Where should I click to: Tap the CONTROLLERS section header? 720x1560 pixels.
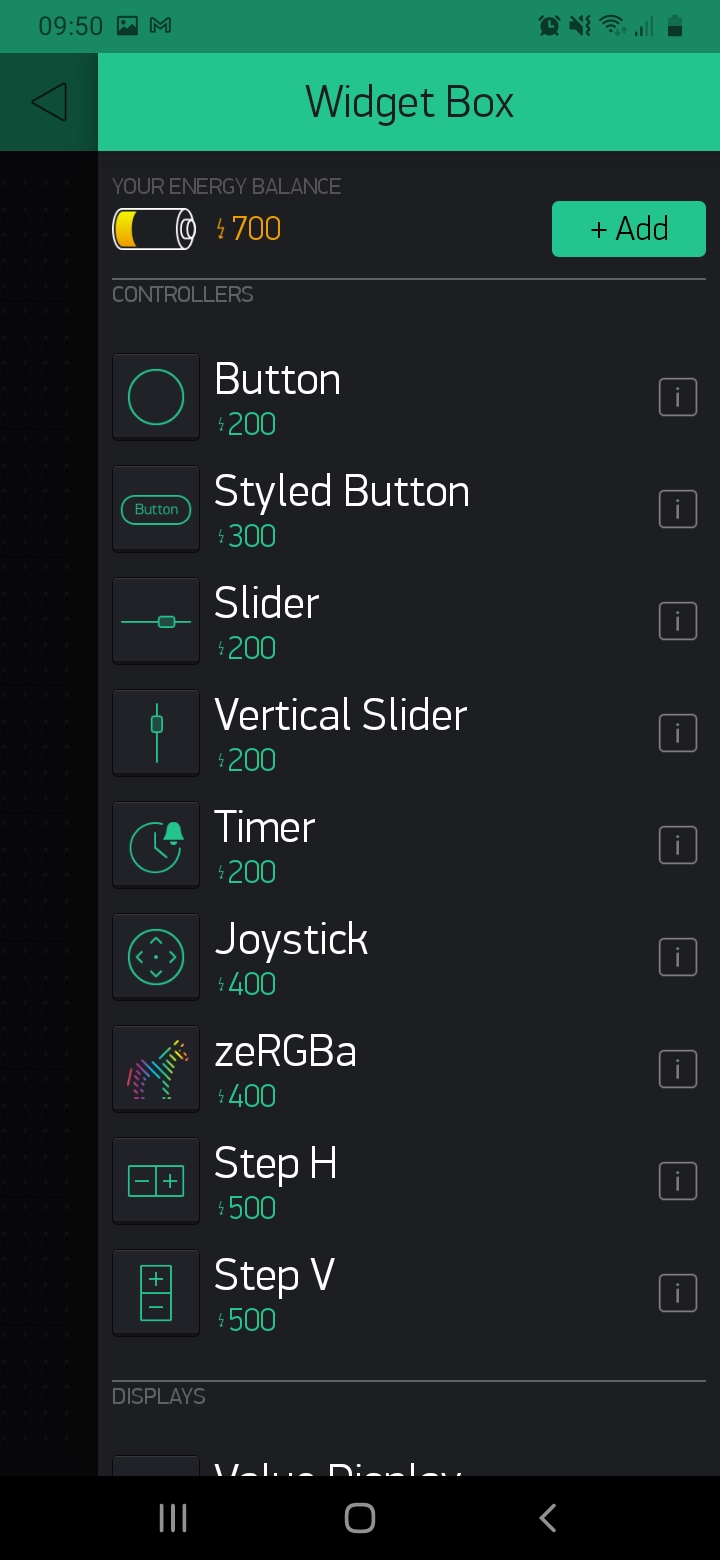(182, 293)
